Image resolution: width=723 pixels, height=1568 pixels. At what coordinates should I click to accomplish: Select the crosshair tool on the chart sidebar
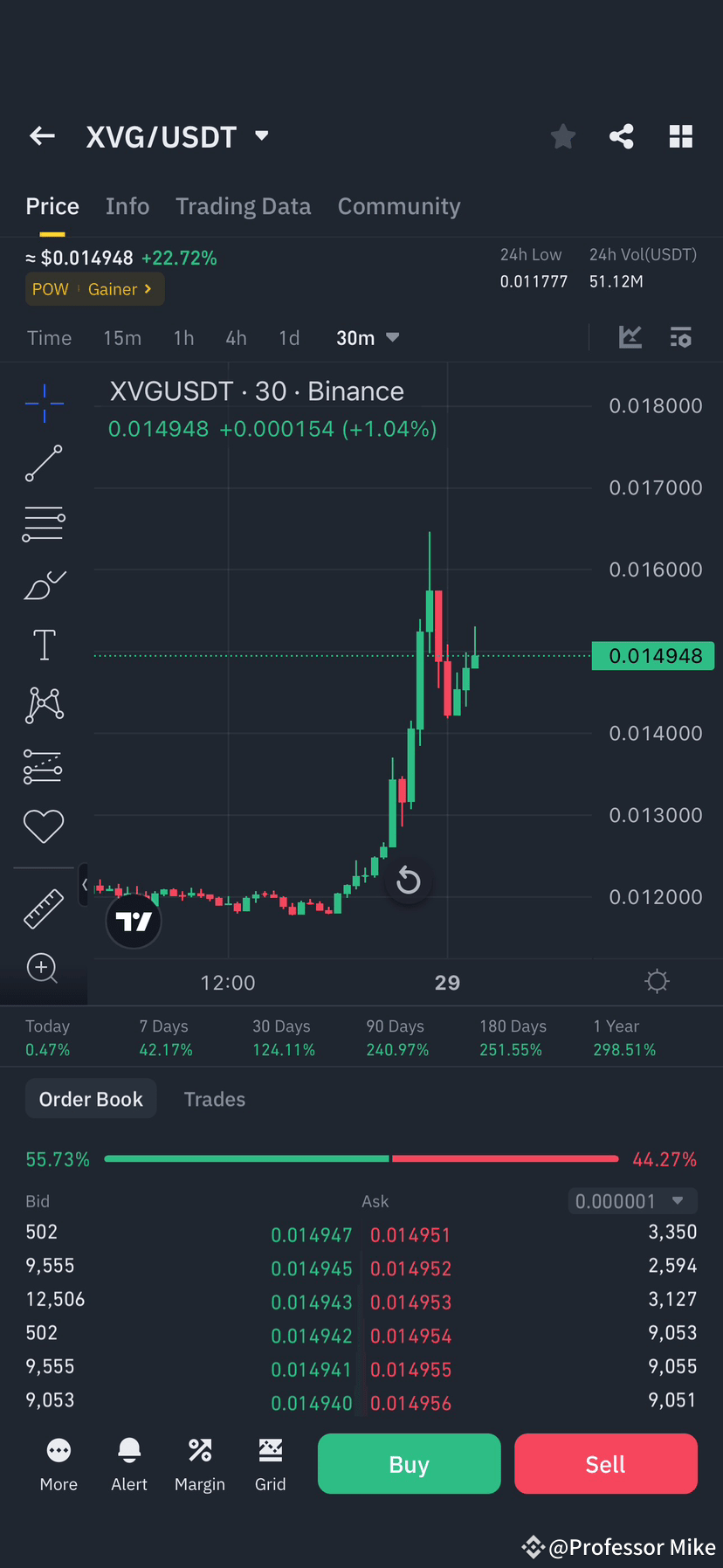tap(44, 403)
